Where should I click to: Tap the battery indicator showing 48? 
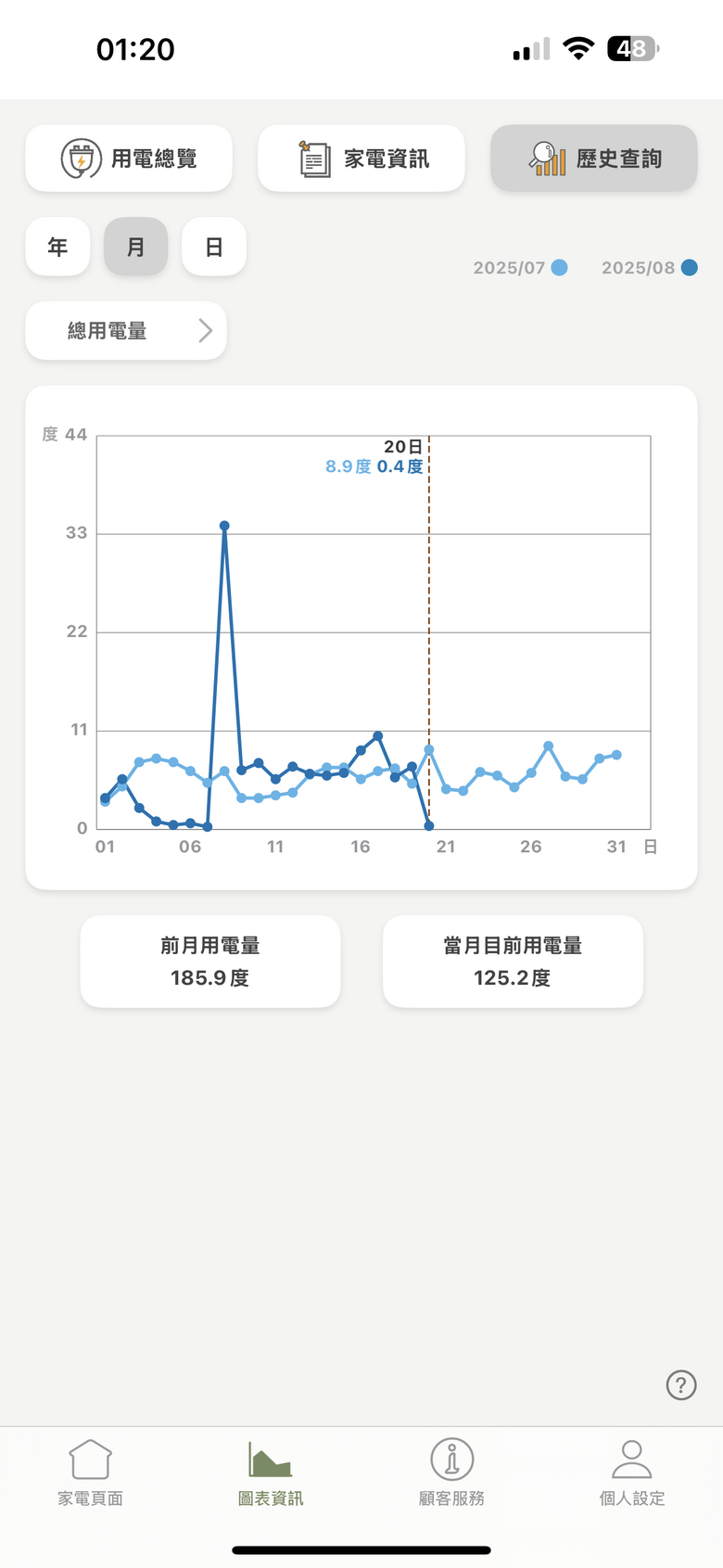click(x=632, y=49)
